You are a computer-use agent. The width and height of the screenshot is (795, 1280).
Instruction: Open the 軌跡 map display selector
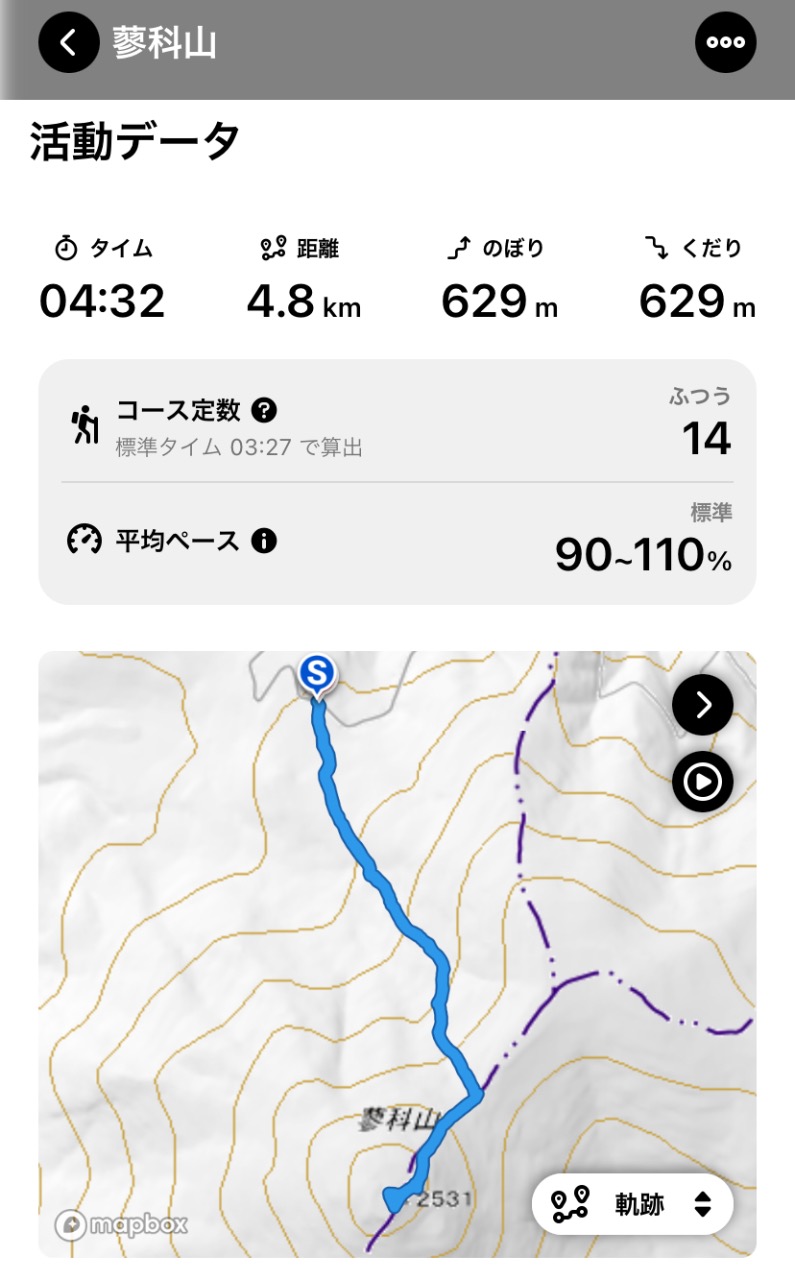coord(633,1204)
